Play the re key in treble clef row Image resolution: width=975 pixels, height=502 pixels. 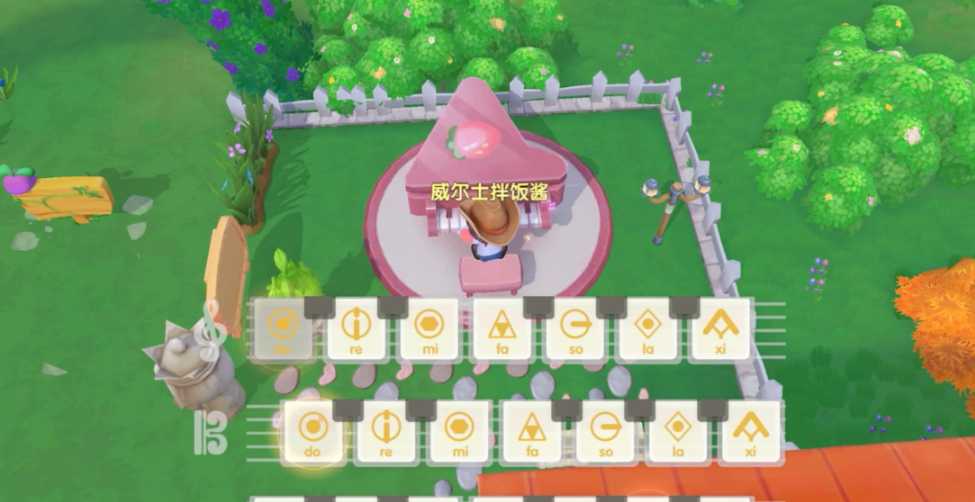tap(356, 334)
